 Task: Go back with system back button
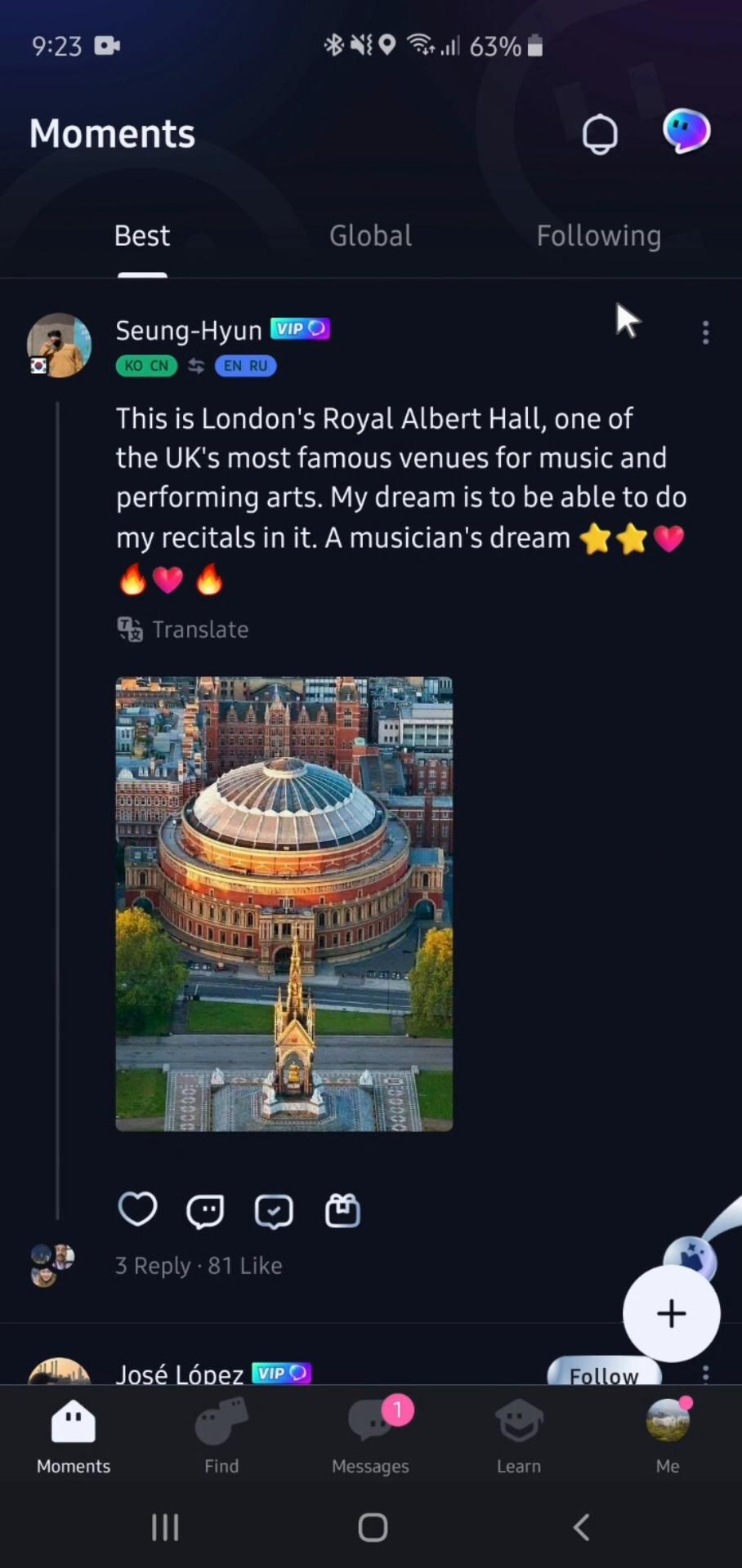(581, 1527)
